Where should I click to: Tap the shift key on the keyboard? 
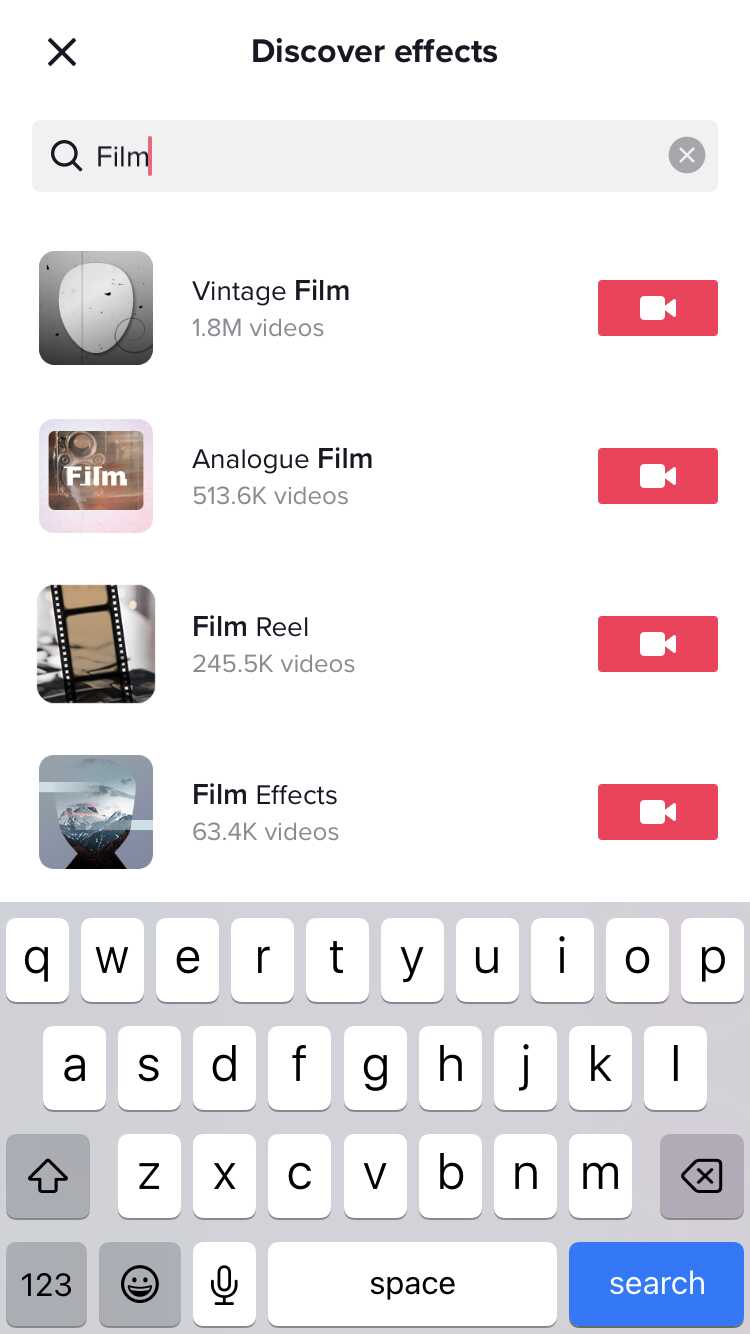pyautogui.click(x=47, y=1177)
